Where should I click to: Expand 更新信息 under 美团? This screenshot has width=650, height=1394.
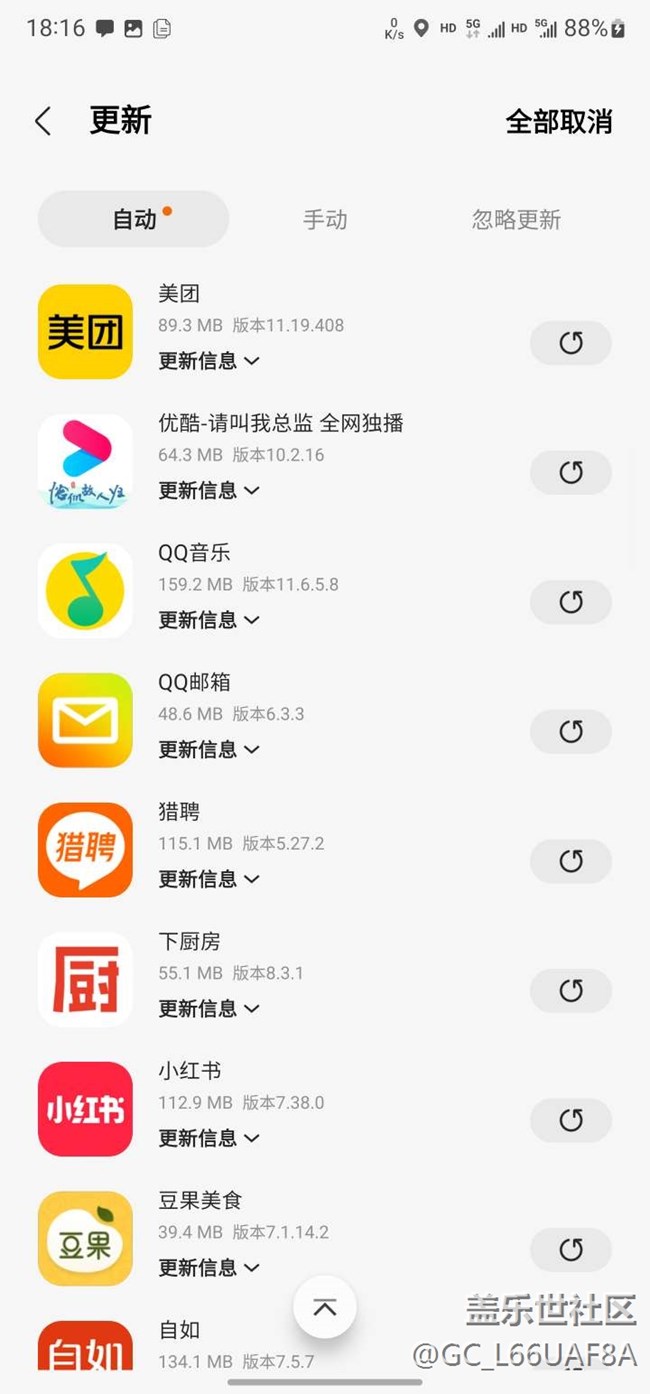pyautogui.click(x=208, y=361)
